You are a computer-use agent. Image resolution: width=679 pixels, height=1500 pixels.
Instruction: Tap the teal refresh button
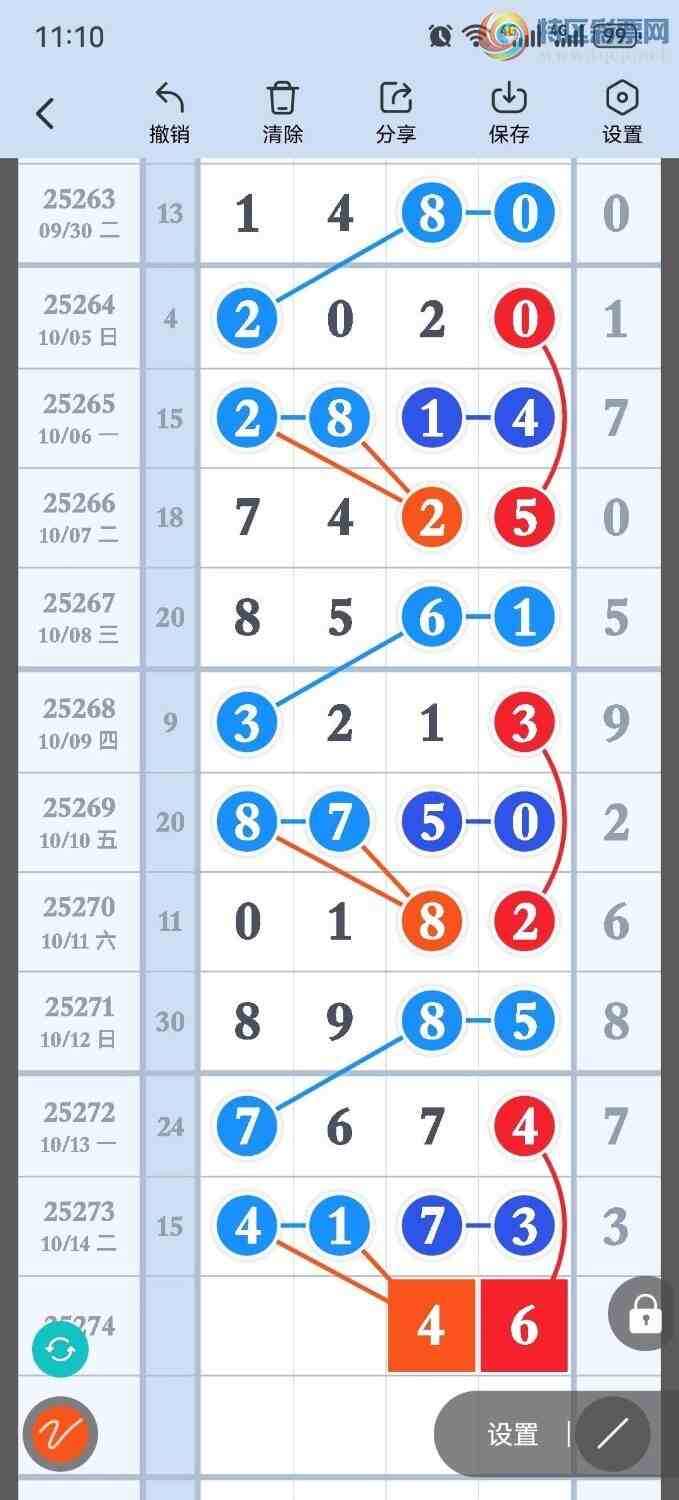click(x=60, y=1350)
